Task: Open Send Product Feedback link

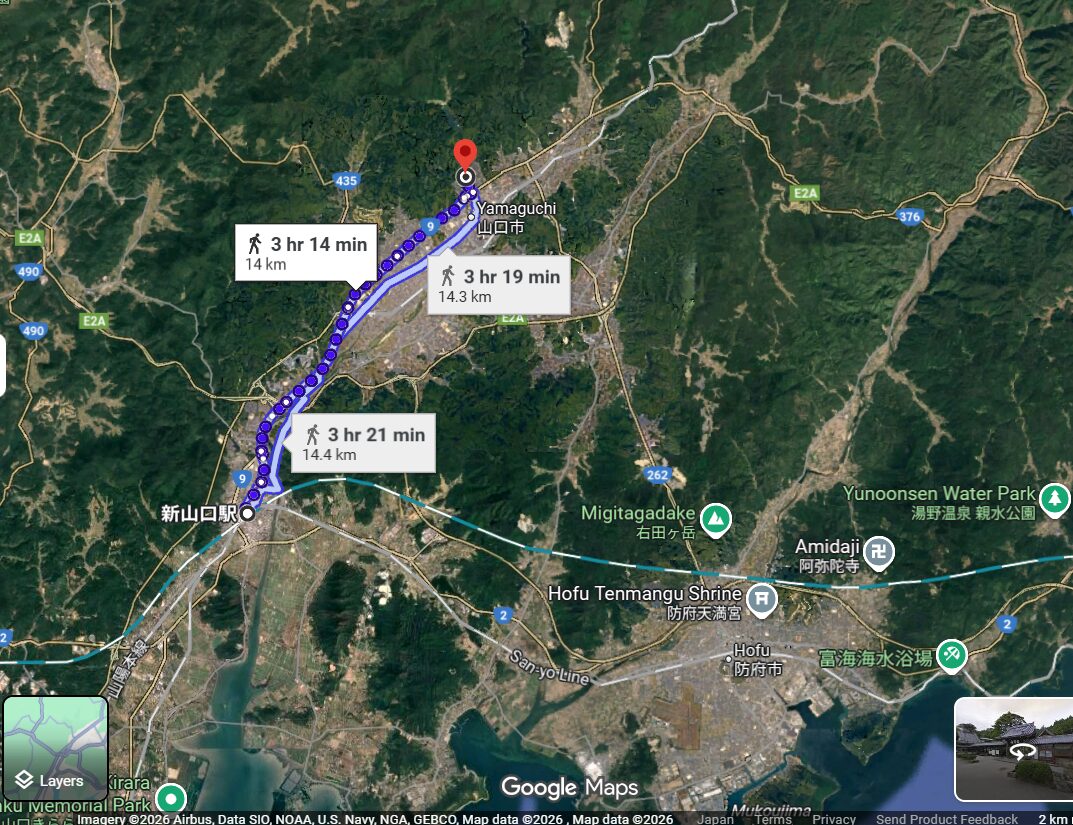Action: [x=946, y=819]
